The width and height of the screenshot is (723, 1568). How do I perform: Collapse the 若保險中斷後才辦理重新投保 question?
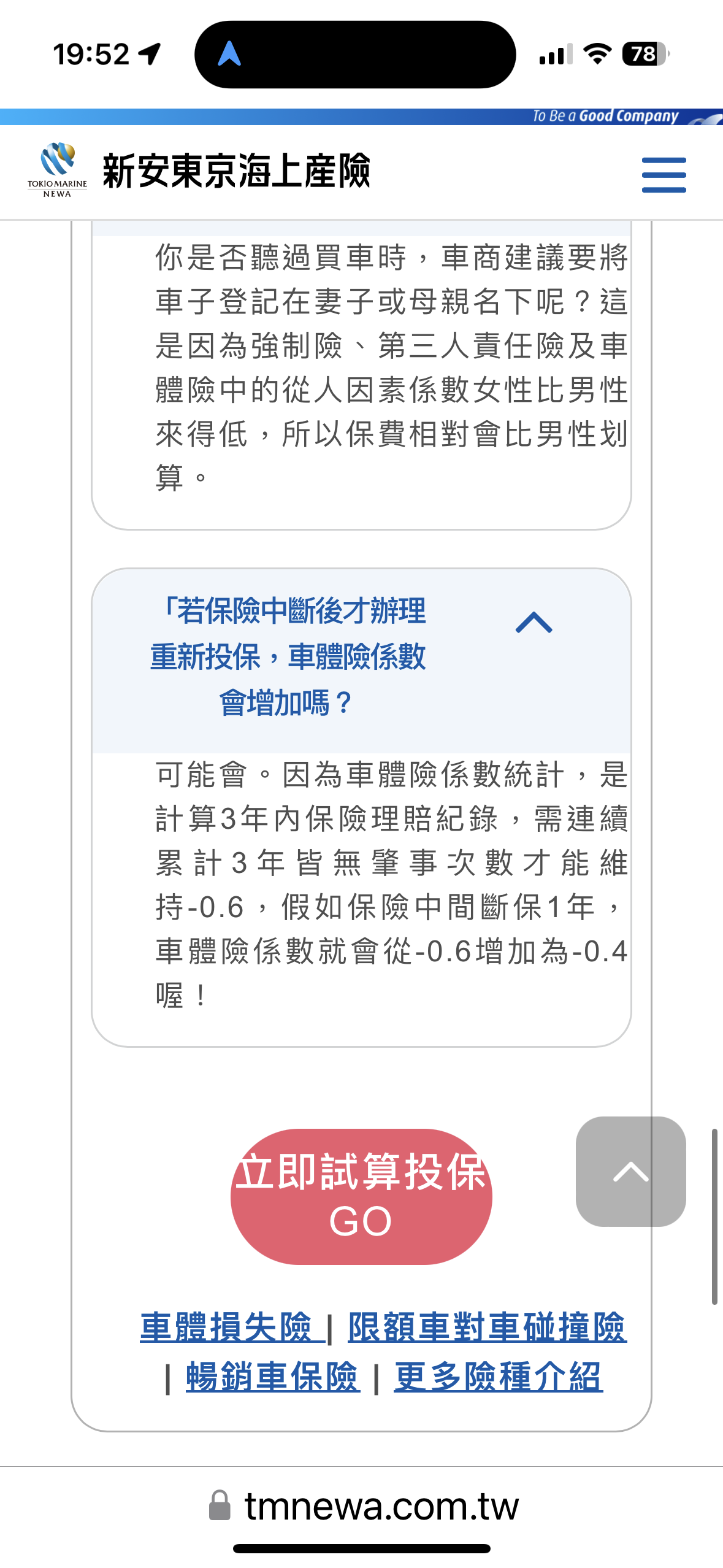[x=534, y=623]
